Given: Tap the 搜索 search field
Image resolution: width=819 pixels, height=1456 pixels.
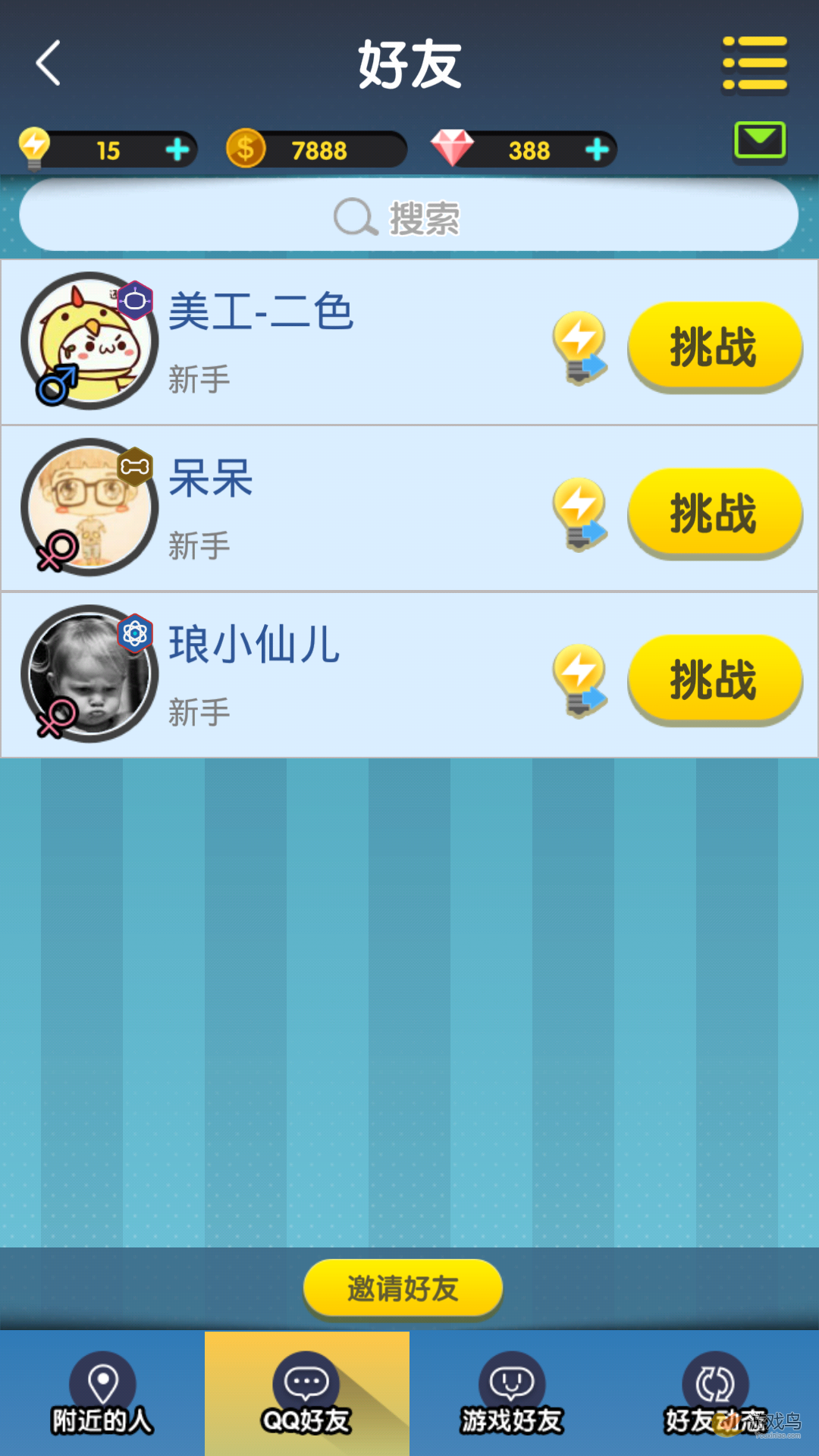Looking at the screenshot, I should pyautogui.click(x=409, y=216).
